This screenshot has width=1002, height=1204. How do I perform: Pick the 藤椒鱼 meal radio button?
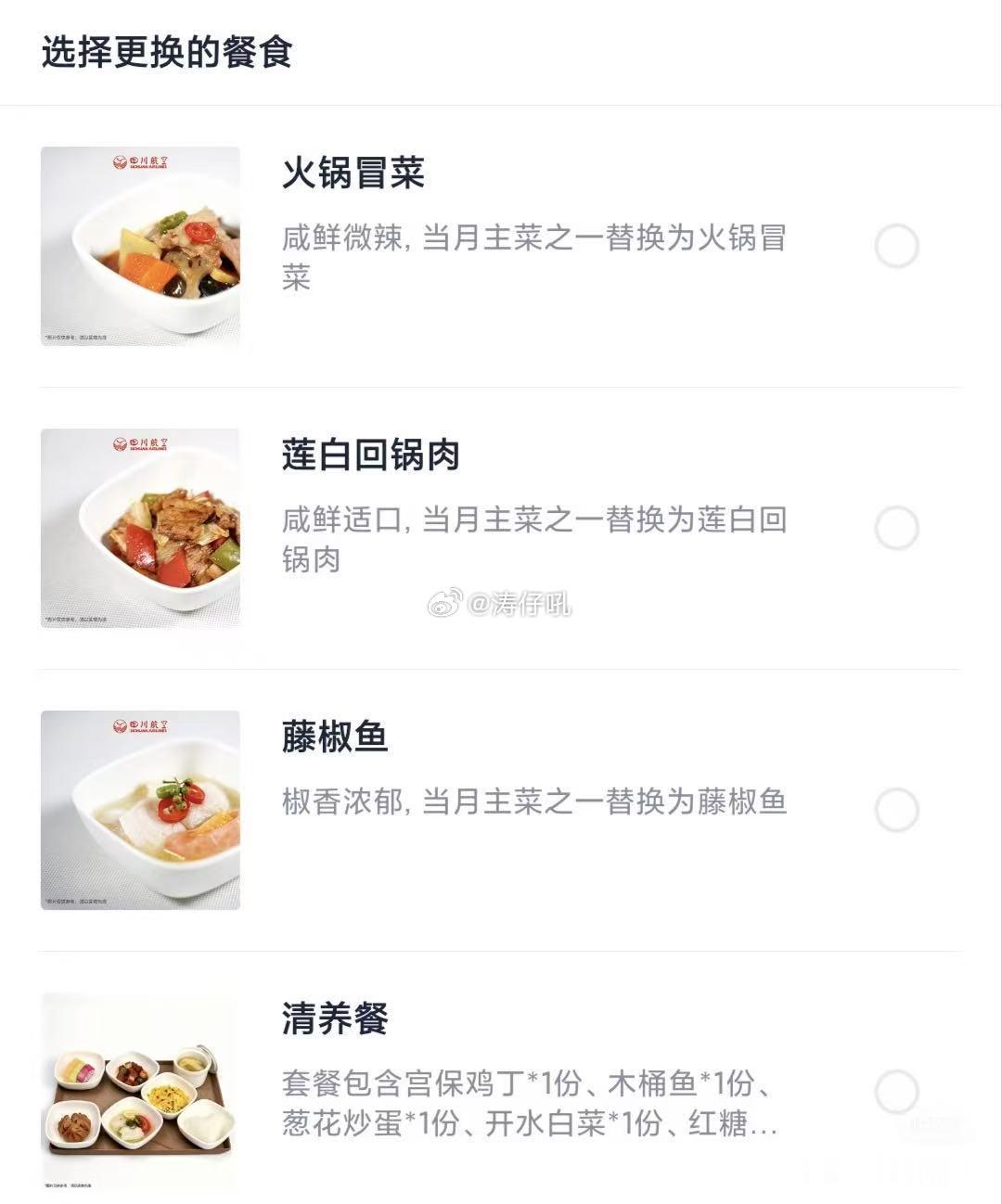coord(896,811)
